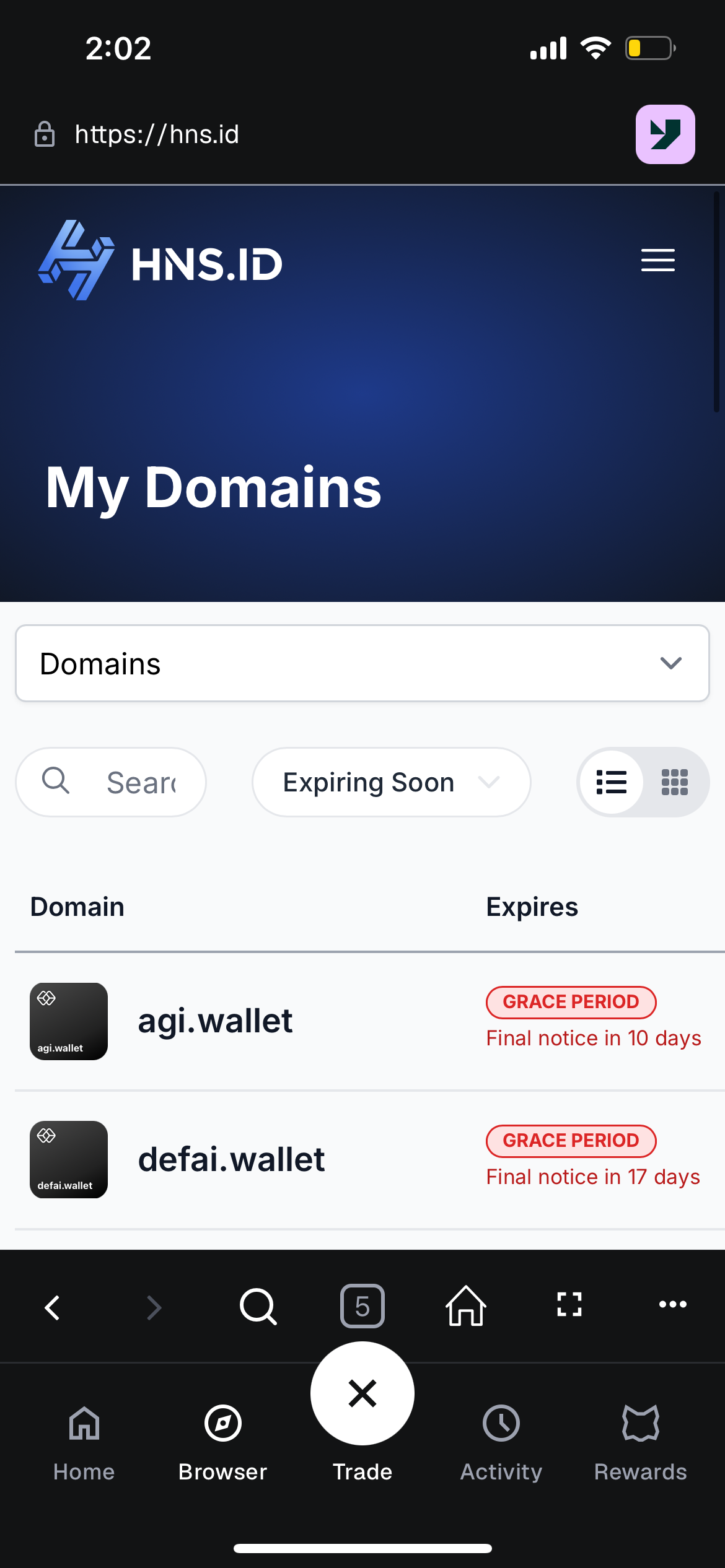725x1568 pixels.
Task: Click the search magnifier in the search pill
Action: click(56, 782)
